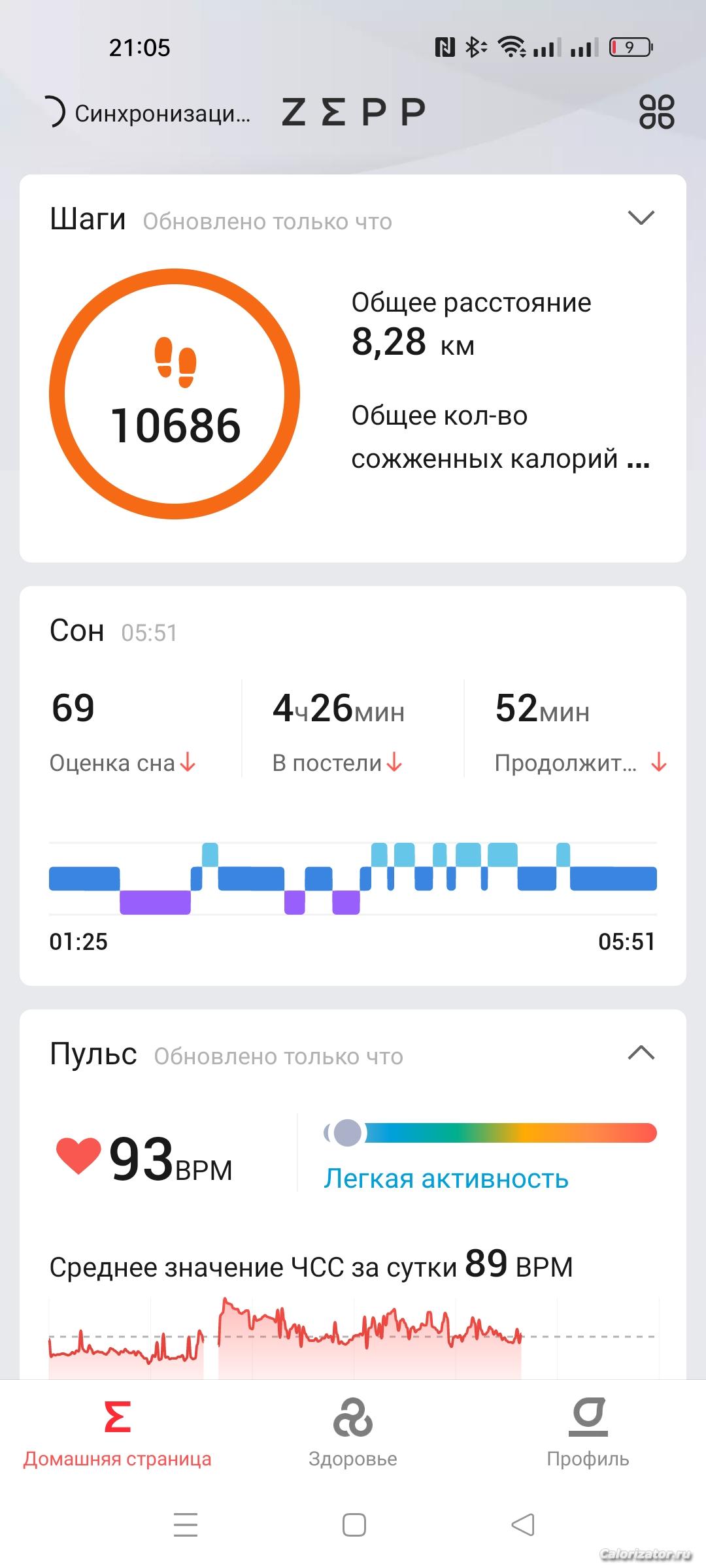Open the Сон sleep card
706x1568 pixels.
click(x=353, y=784)
